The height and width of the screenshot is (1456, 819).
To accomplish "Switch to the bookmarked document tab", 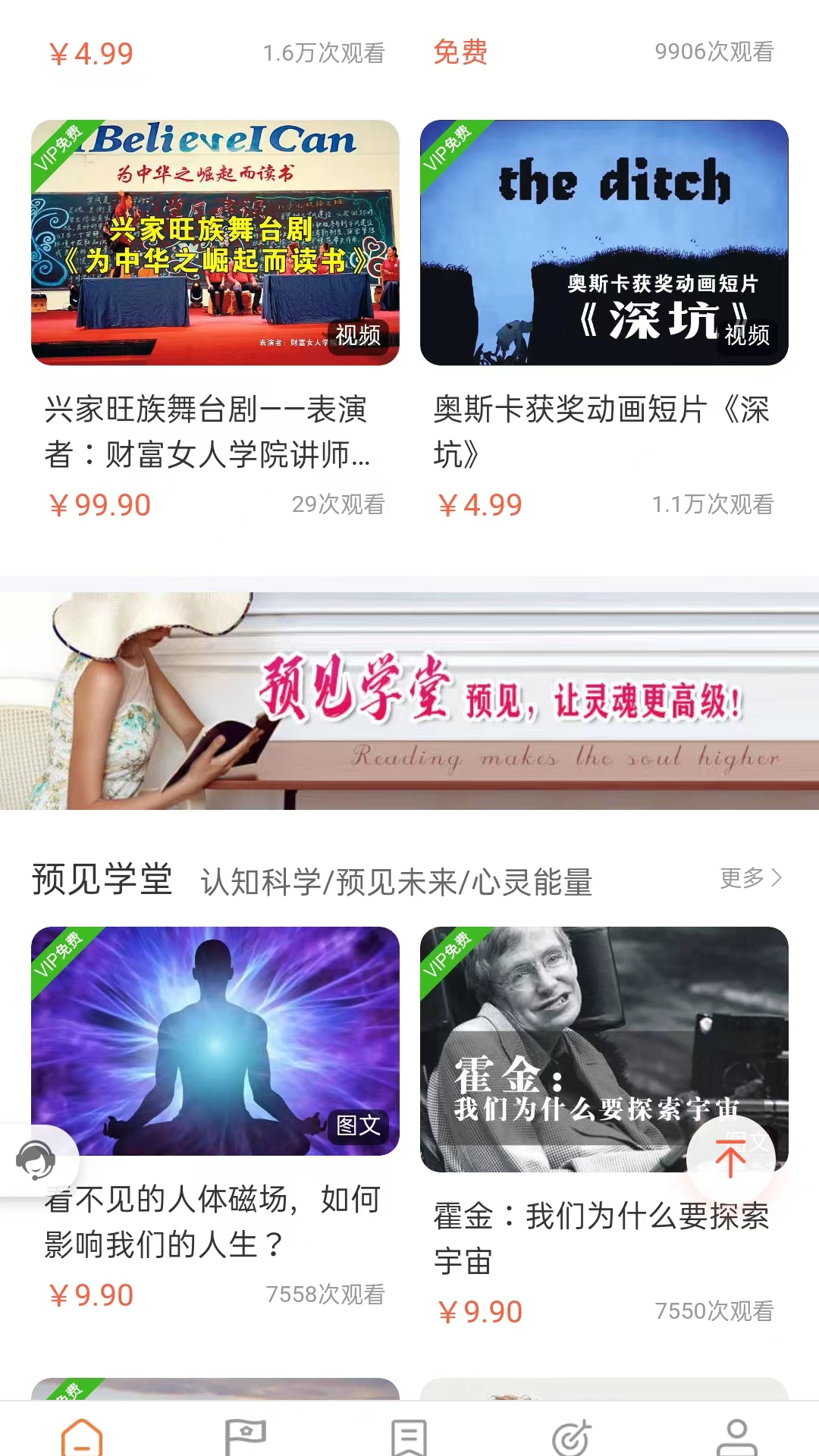I will click(x=409, y=1436).
